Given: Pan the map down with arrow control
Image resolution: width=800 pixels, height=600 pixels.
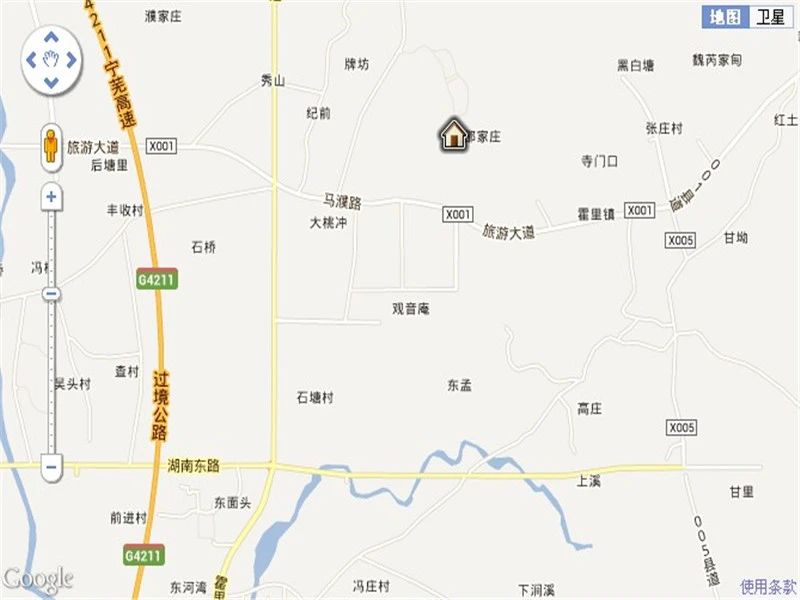Looking at the screenshot, I should pos(51,80).
